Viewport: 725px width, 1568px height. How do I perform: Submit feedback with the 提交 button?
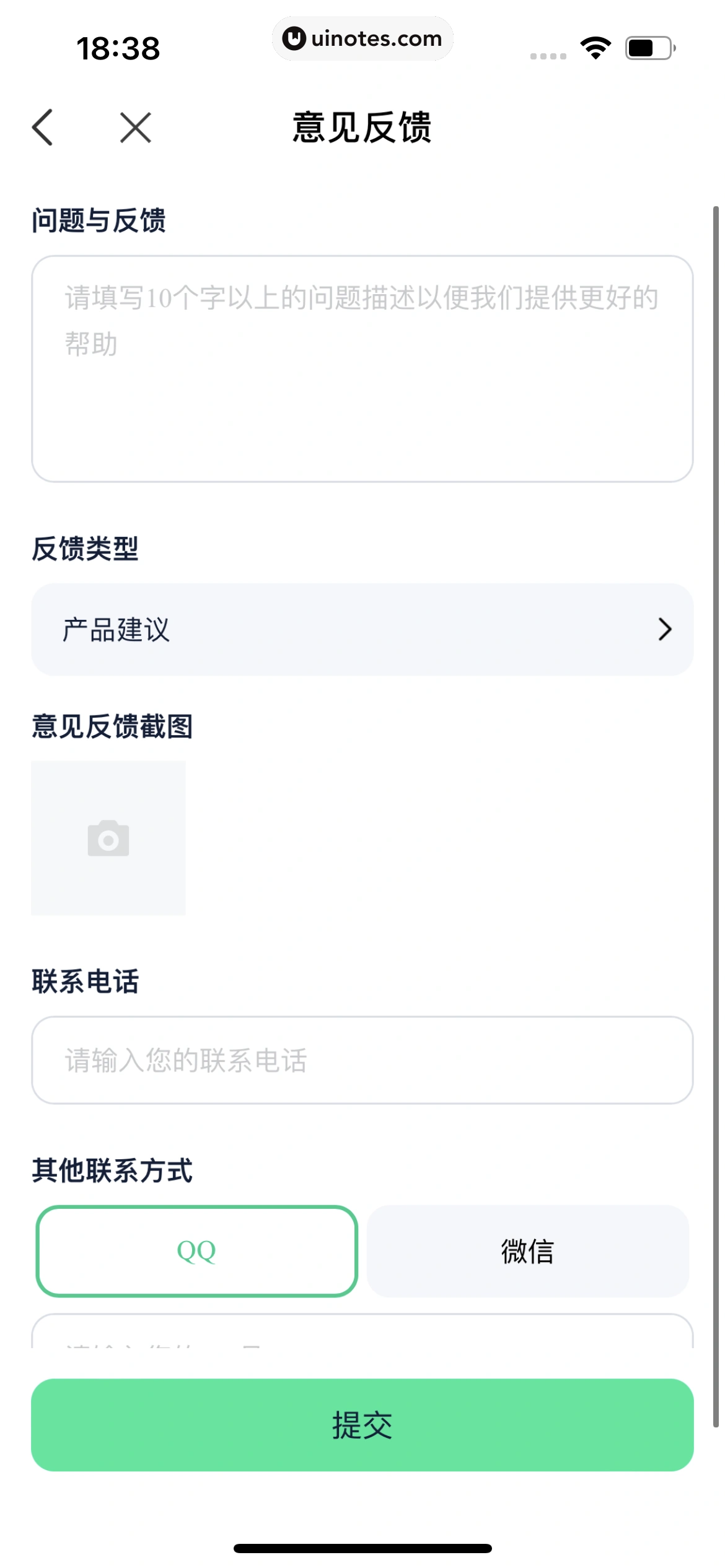362,1425
